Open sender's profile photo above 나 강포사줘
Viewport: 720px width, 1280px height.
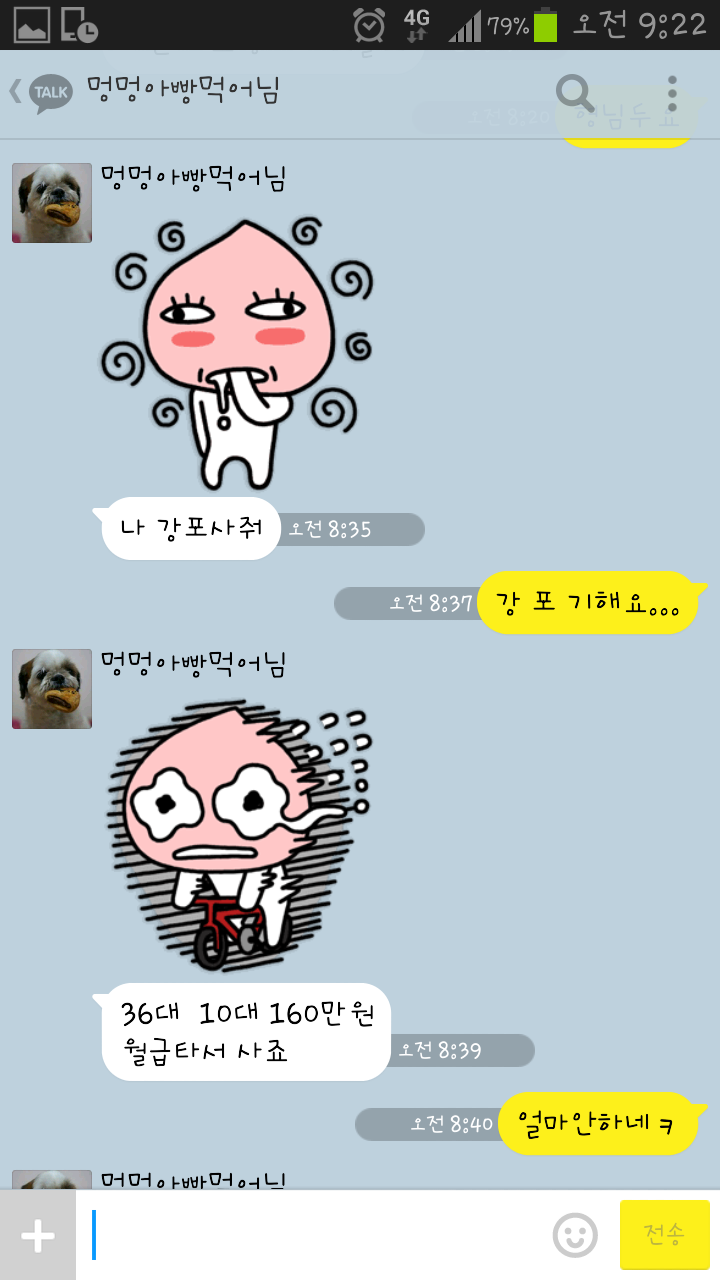point(52,203)
